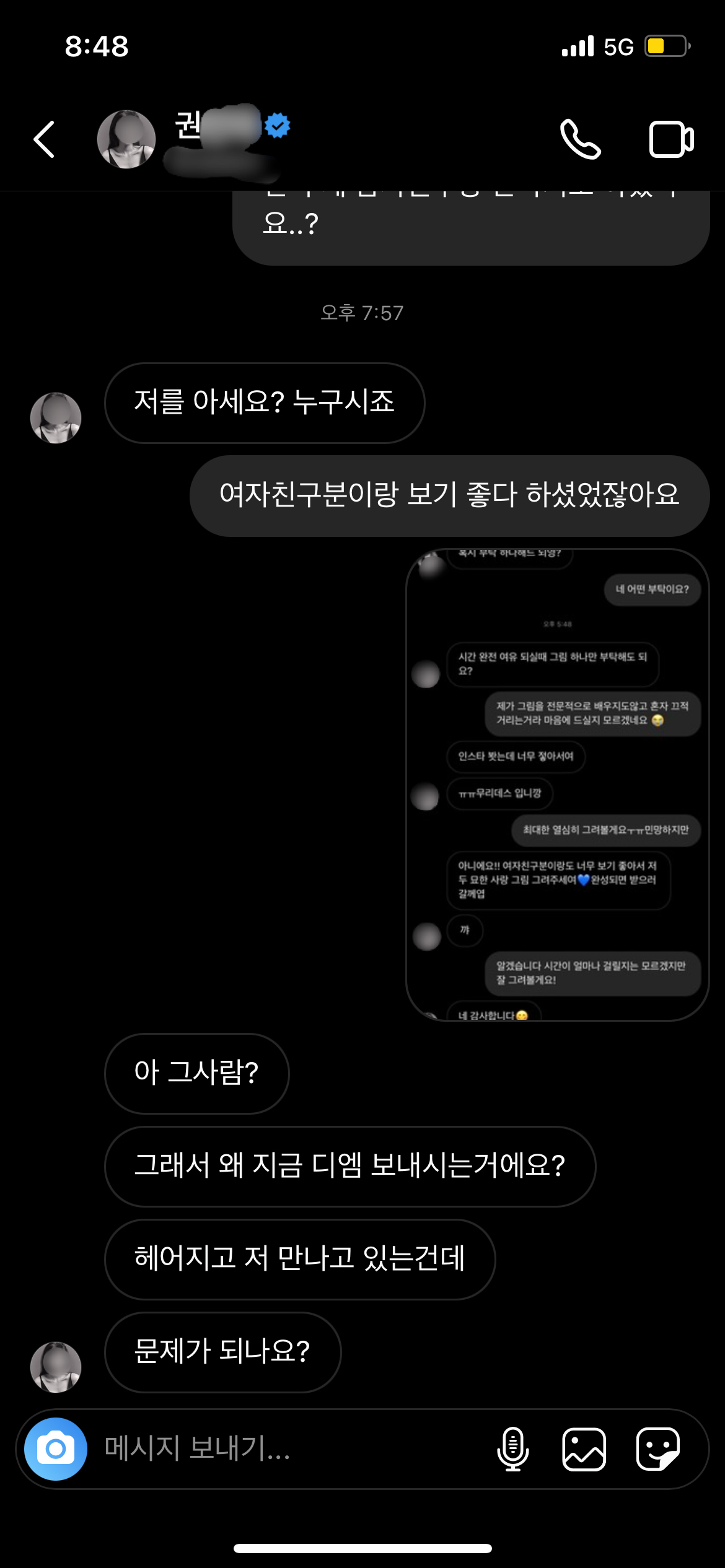The width and height of the screenshot is (725, 1568).
Task: Tap the sender avatar beside 문제가 되나요?
Action: [56, 1367]
